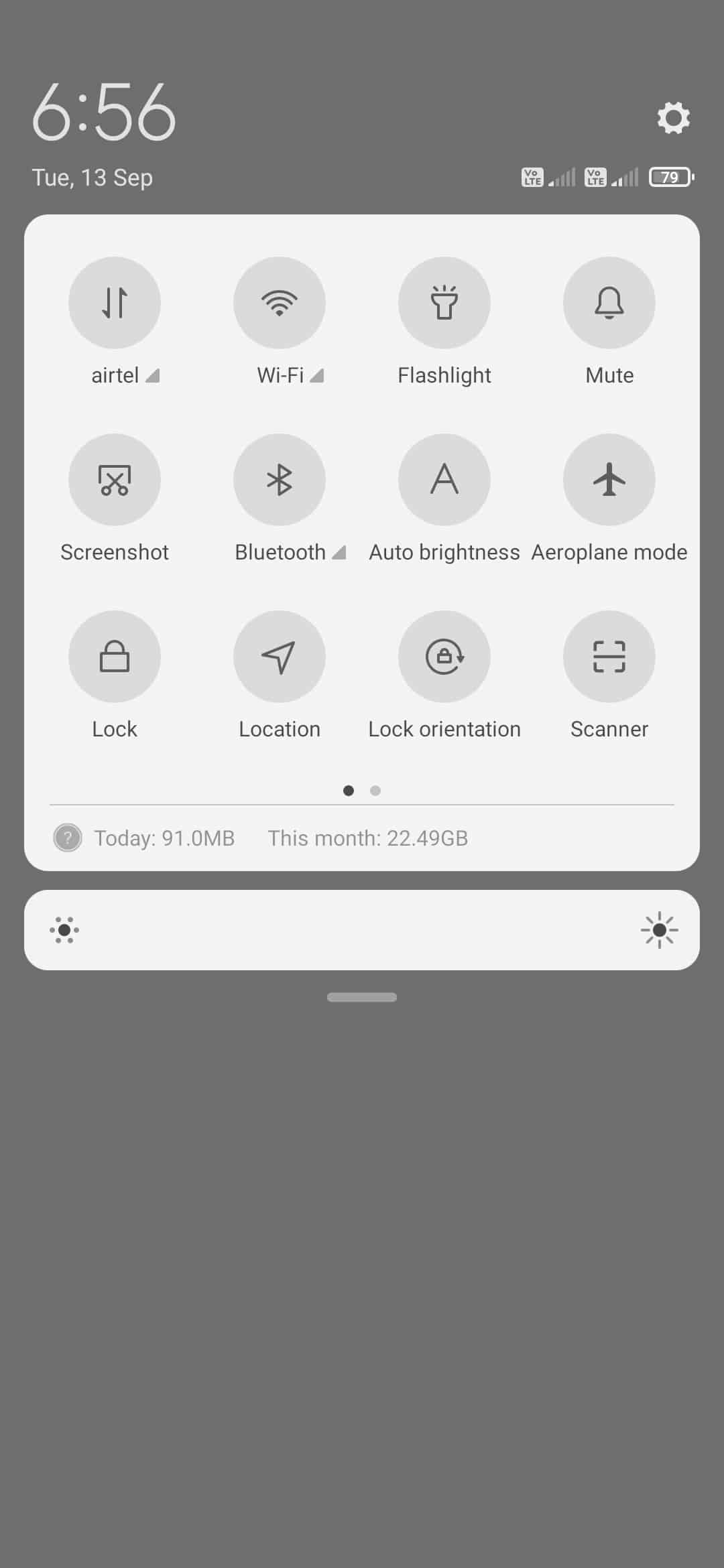Open the Scanner
Screen dimensions: 724x1568
click(609, 657)
